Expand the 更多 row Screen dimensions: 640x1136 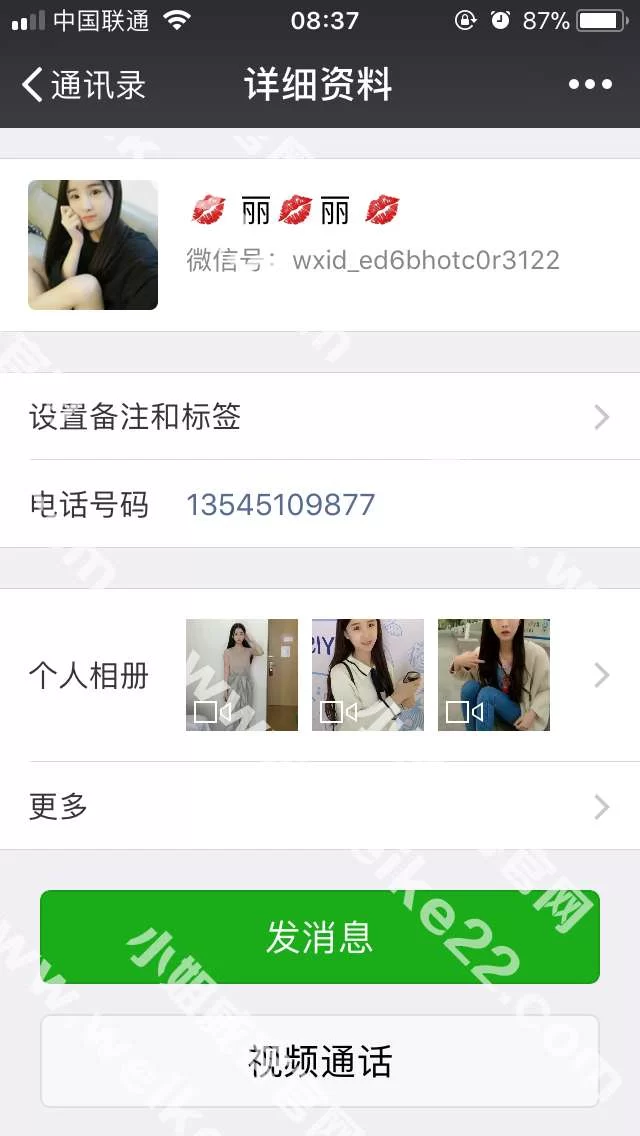click(320, 806)
